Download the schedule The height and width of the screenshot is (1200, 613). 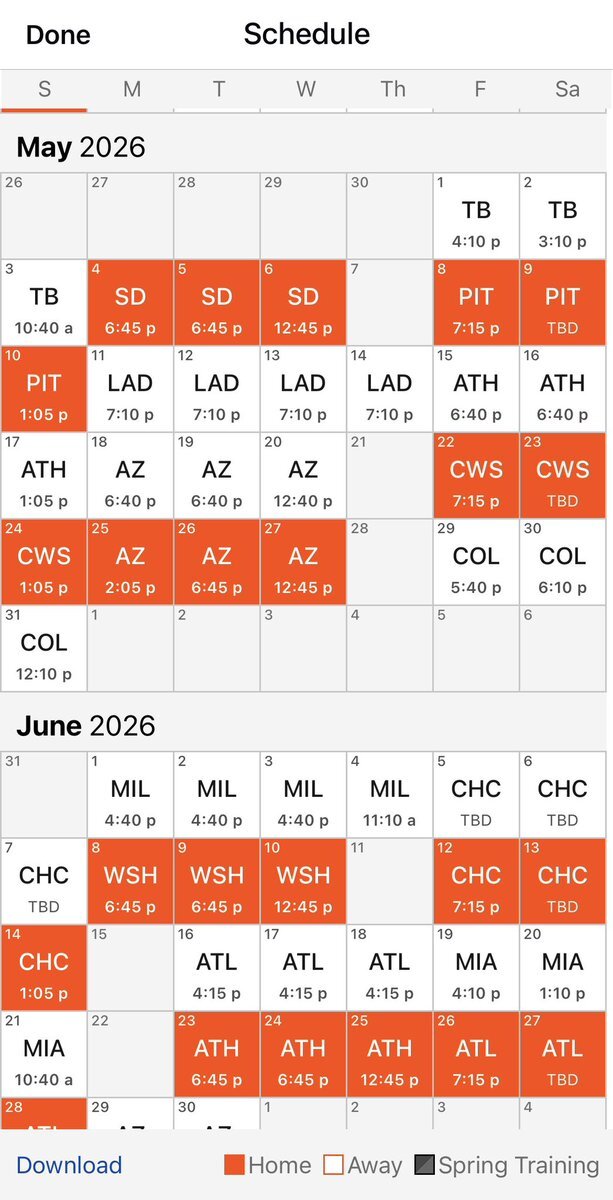point(69,1165)
